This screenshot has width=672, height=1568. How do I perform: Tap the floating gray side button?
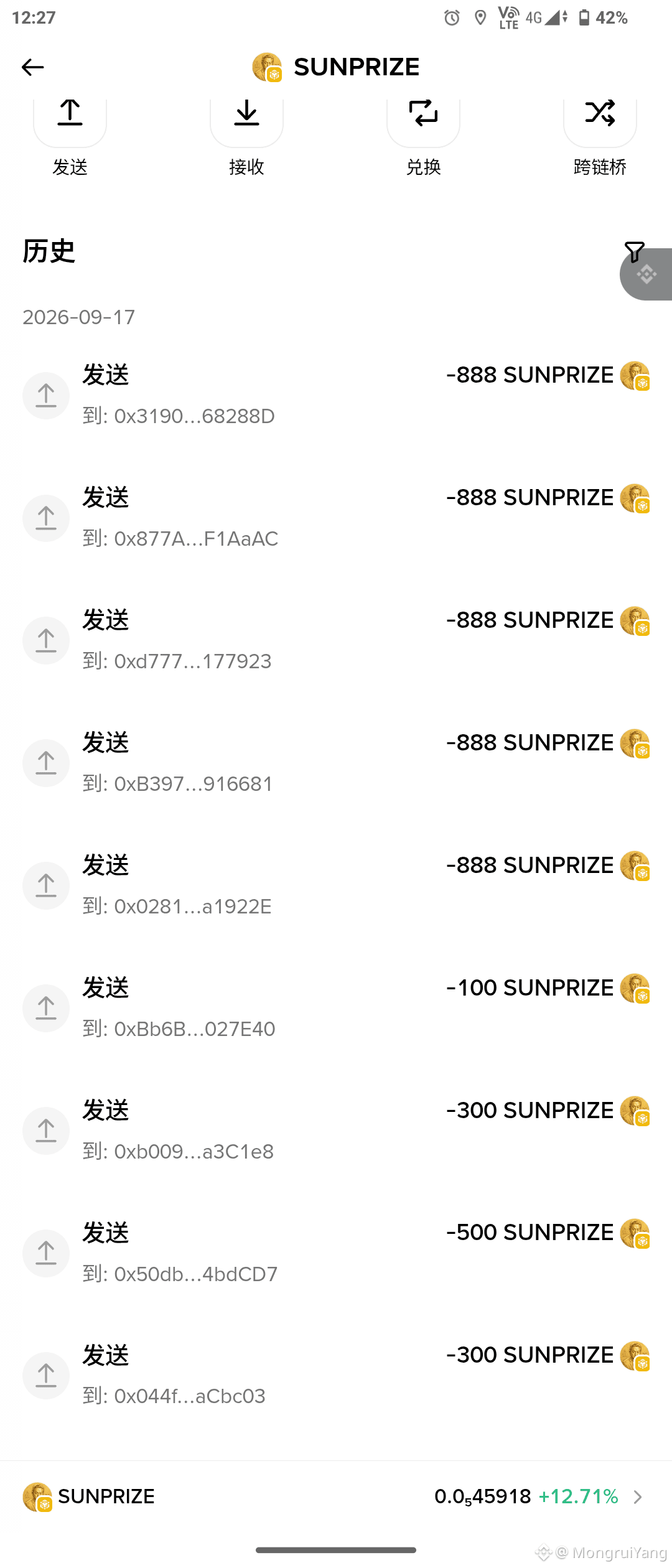(x=647, y=275)
